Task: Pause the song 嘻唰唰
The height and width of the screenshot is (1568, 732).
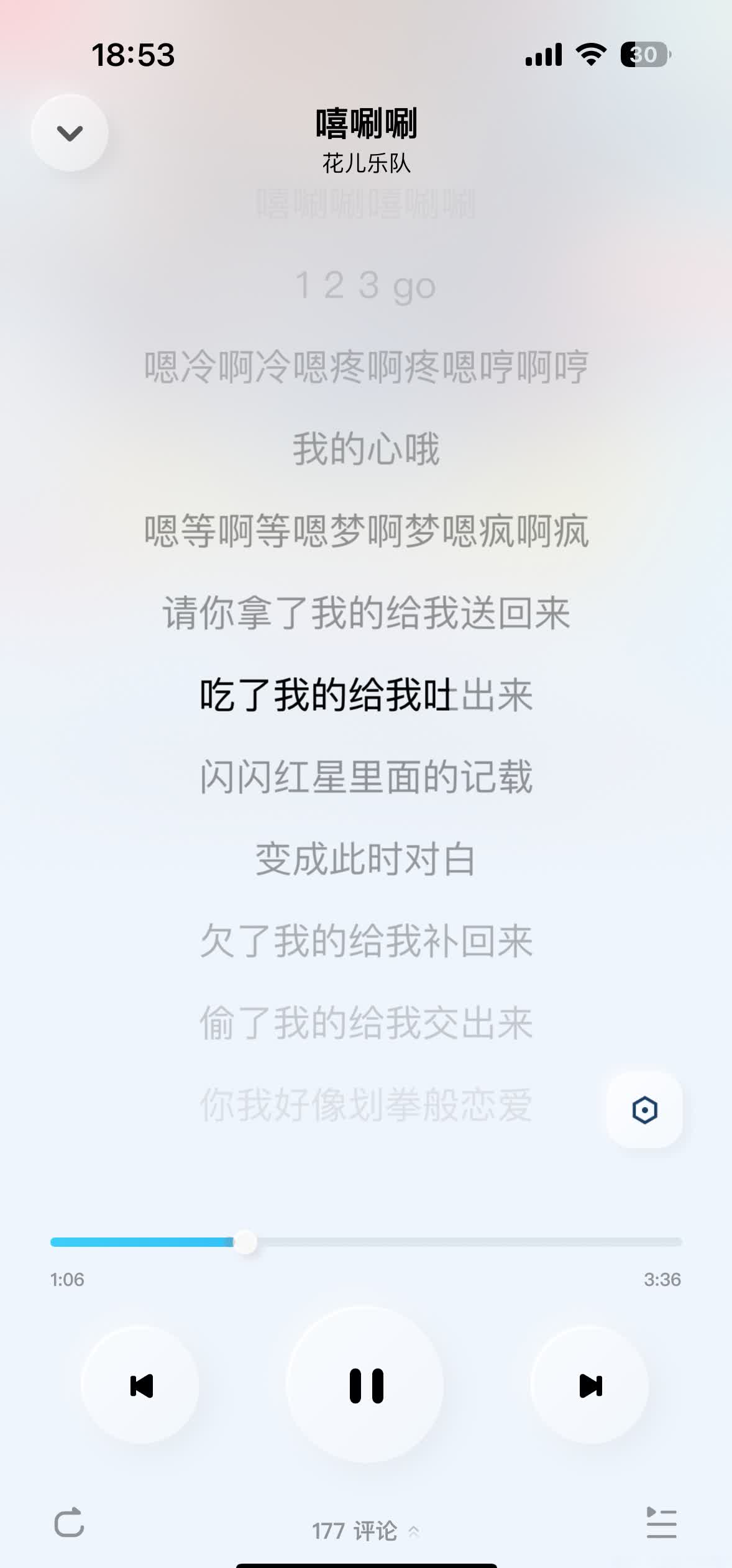Action: point(366,1385)
